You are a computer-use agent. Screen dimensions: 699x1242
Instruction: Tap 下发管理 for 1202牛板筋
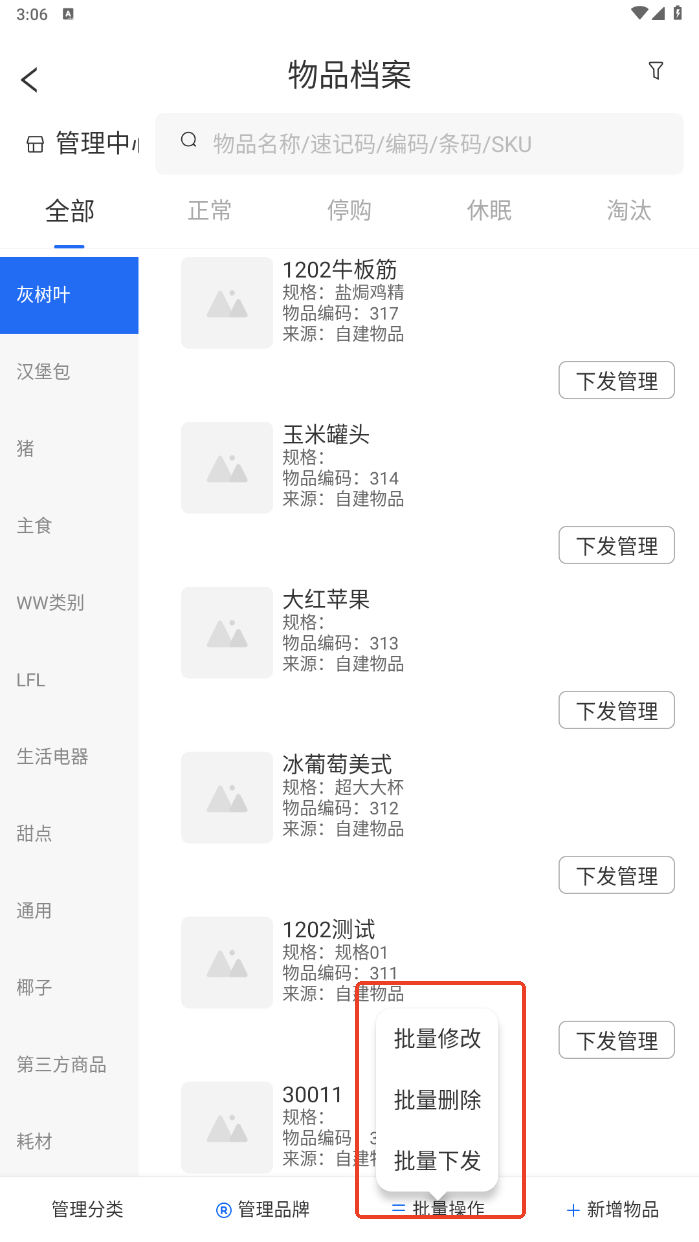click(x=616, y=381)
